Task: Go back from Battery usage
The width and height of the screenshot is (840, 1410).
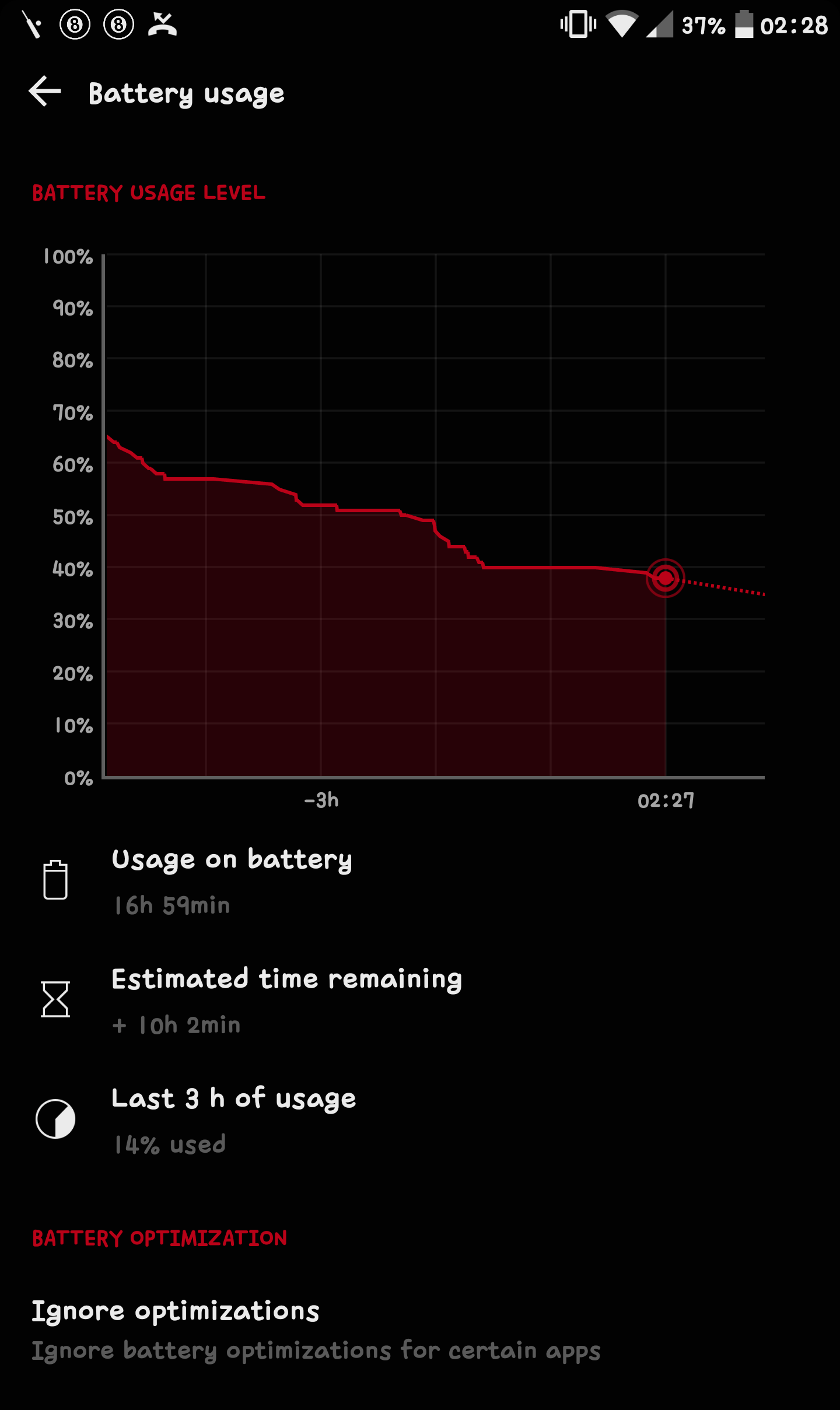Action: pos(45,92)
